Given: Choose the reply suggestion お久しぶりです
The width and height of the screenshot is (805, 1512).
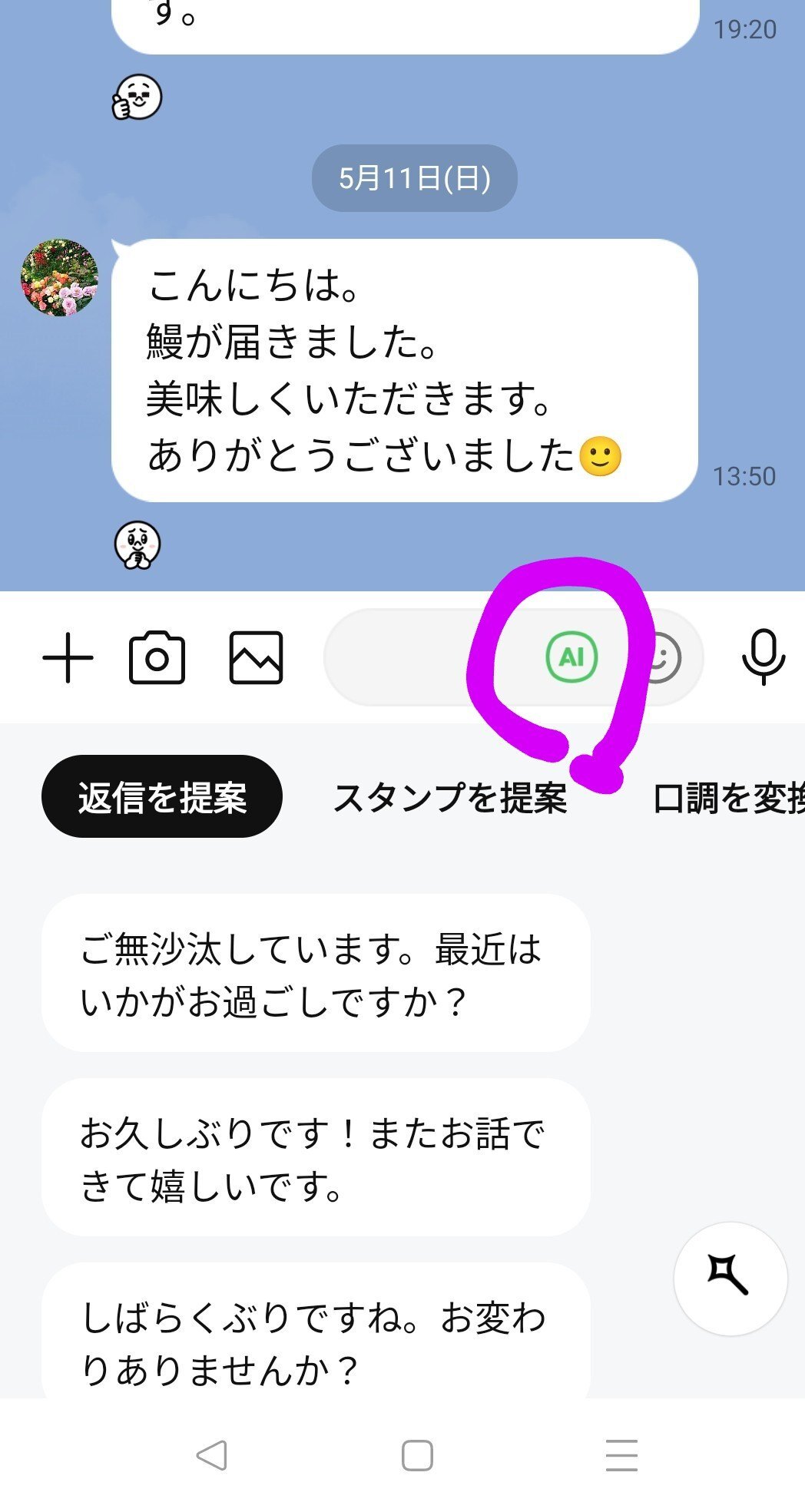Looking at the screenshot, I should pos(316,1157).
